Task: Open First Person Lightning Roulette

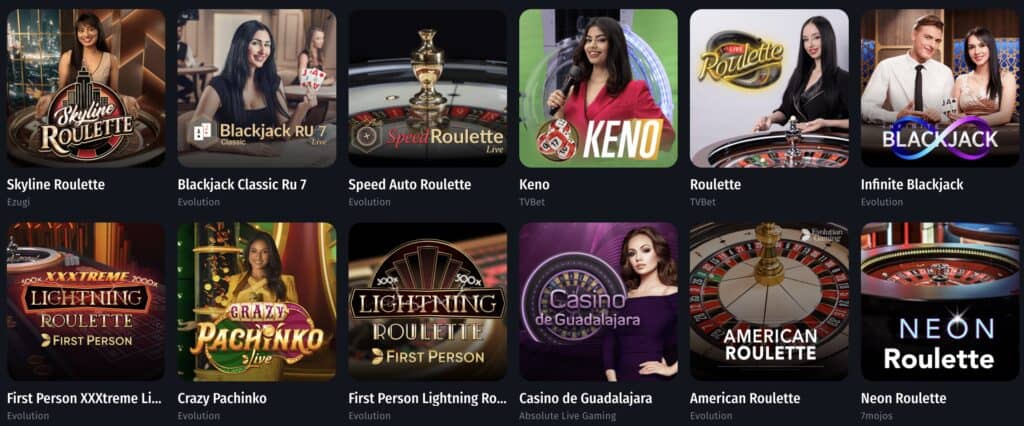Action: pos(427,301)
